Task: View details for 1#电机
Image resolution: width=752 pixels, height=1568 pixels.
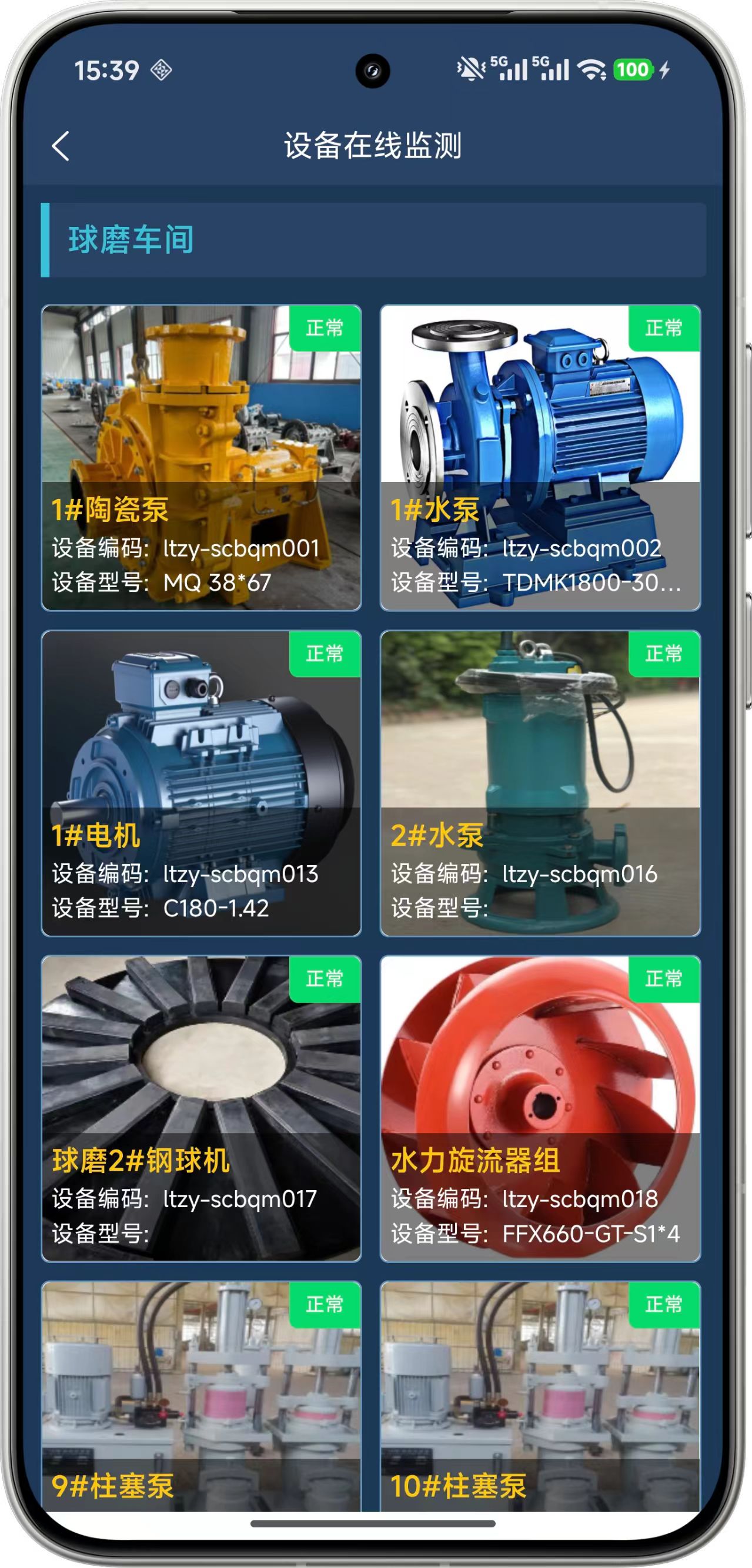Action: (201, 783)
